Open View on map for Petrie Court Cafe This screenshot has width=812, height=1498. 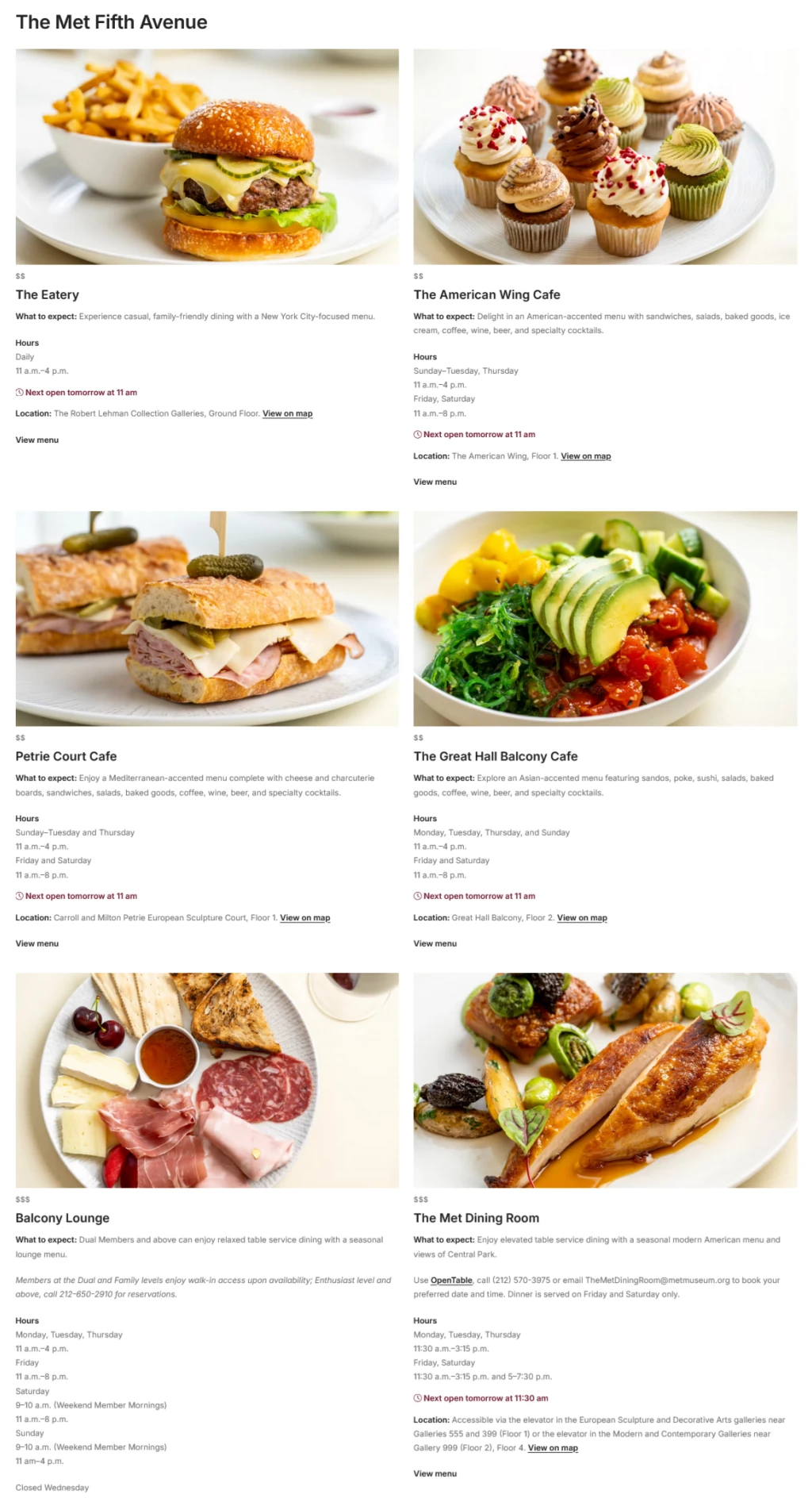304,918
